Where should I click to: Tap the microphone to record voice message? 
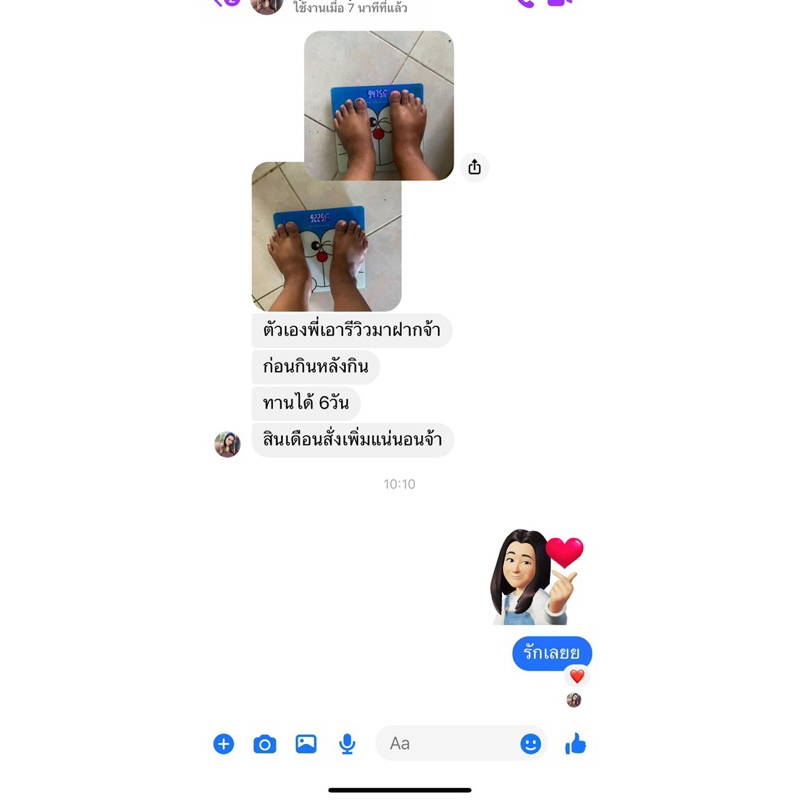(347, 744)
